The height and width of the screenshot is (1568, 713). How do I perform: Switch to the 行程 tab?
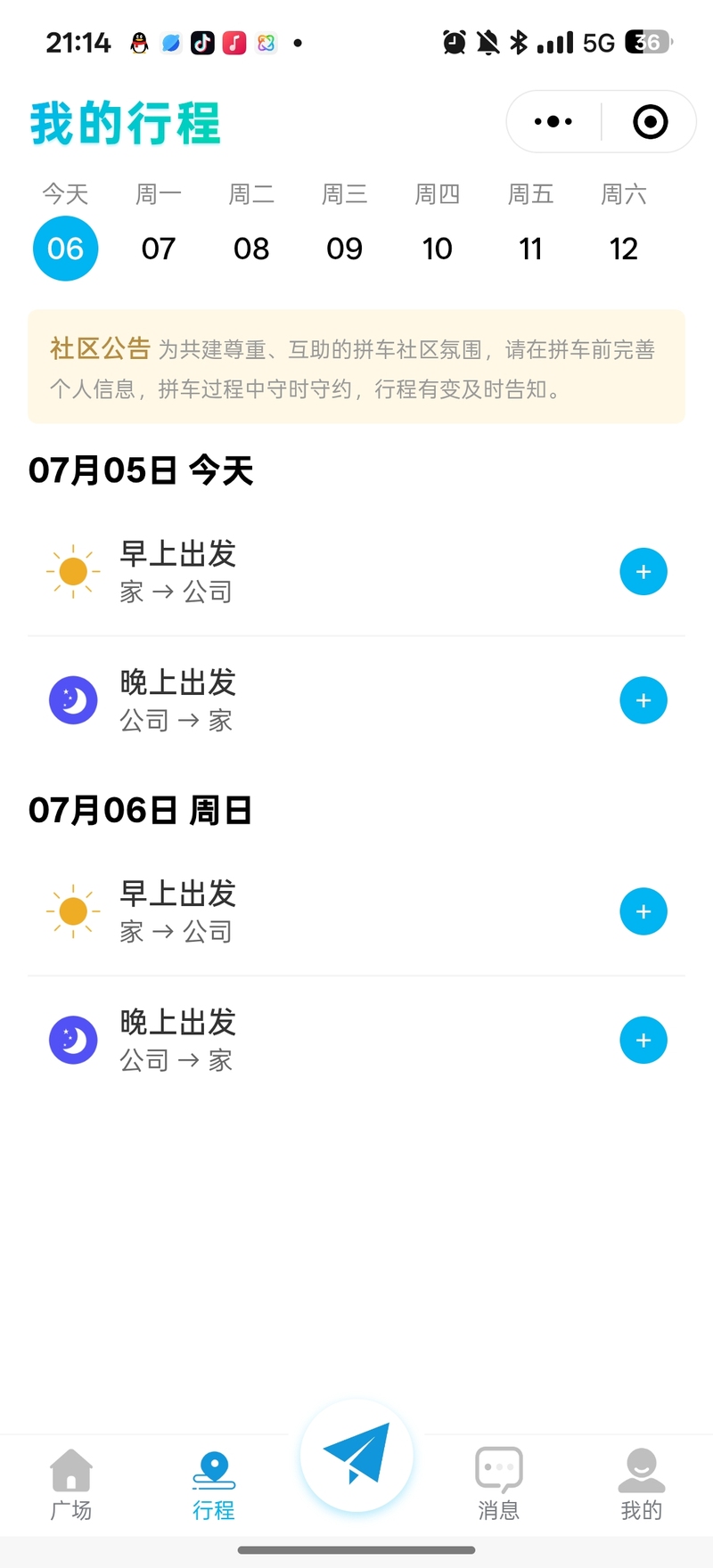pos(214,1484)
